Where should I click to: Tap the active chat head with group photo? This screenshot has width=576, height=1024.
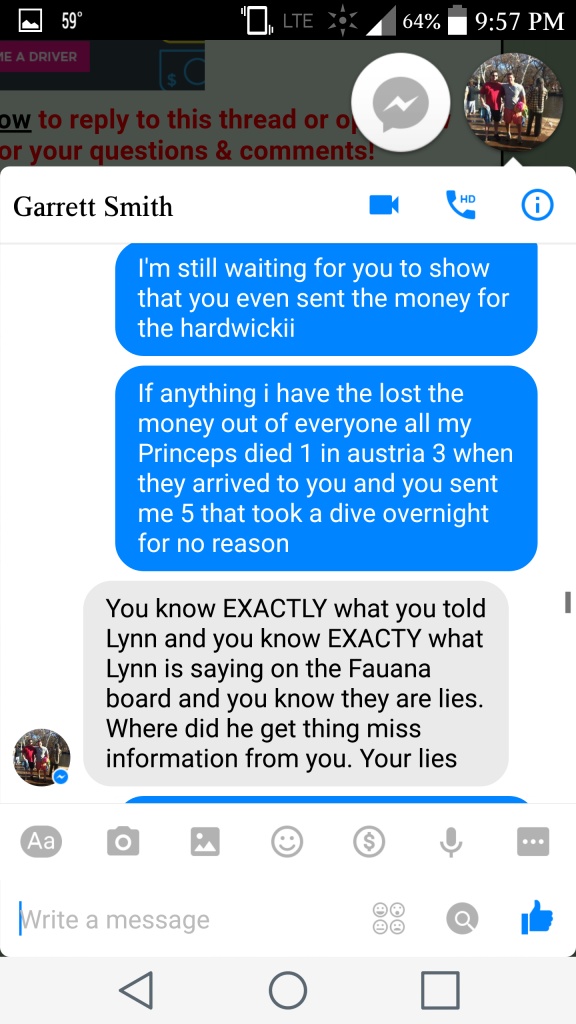(513, 103)
